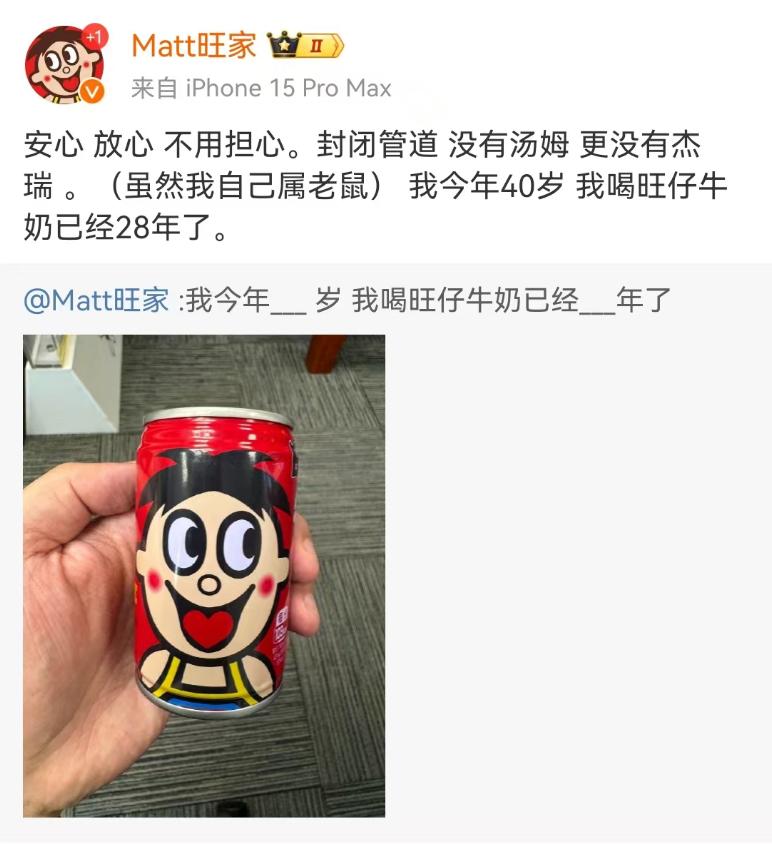The width and height of the screenshot is (772, 844).
Task: Tap the Matt旺家 username at top
Action: pos(194,45)
